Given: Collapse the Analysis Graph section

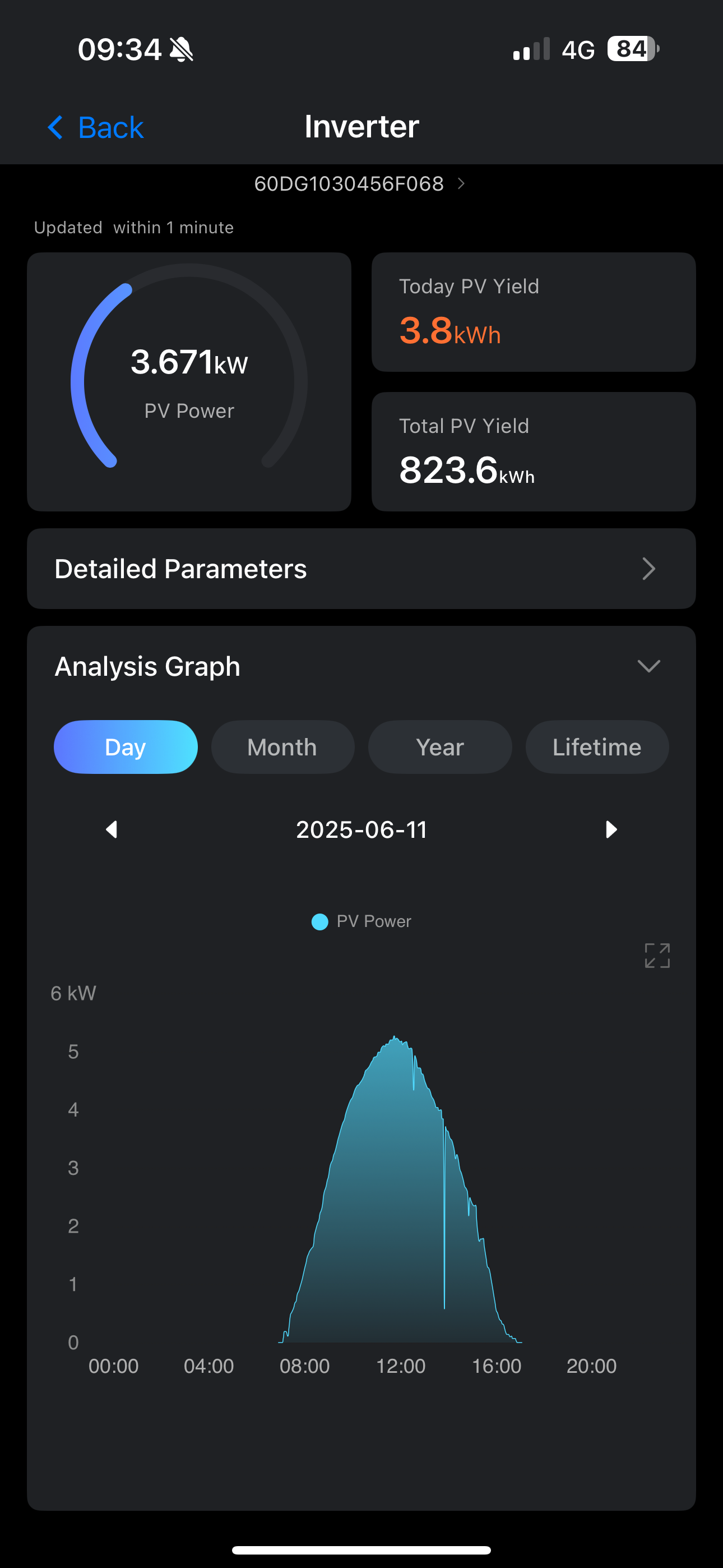Looking at the screenshot, I should click(648, 666).
